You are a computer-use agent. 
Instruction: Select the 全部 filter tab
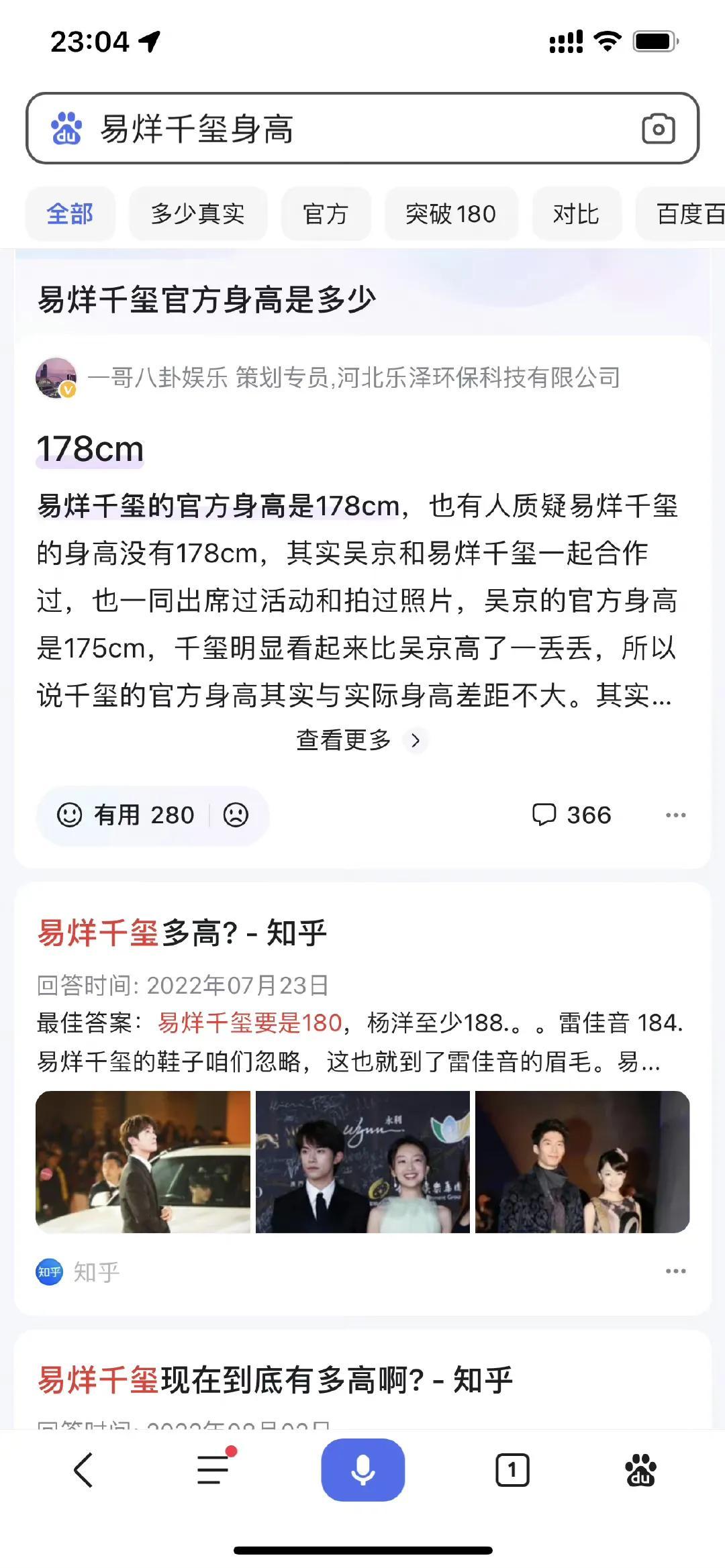click(x=70, y=214)
